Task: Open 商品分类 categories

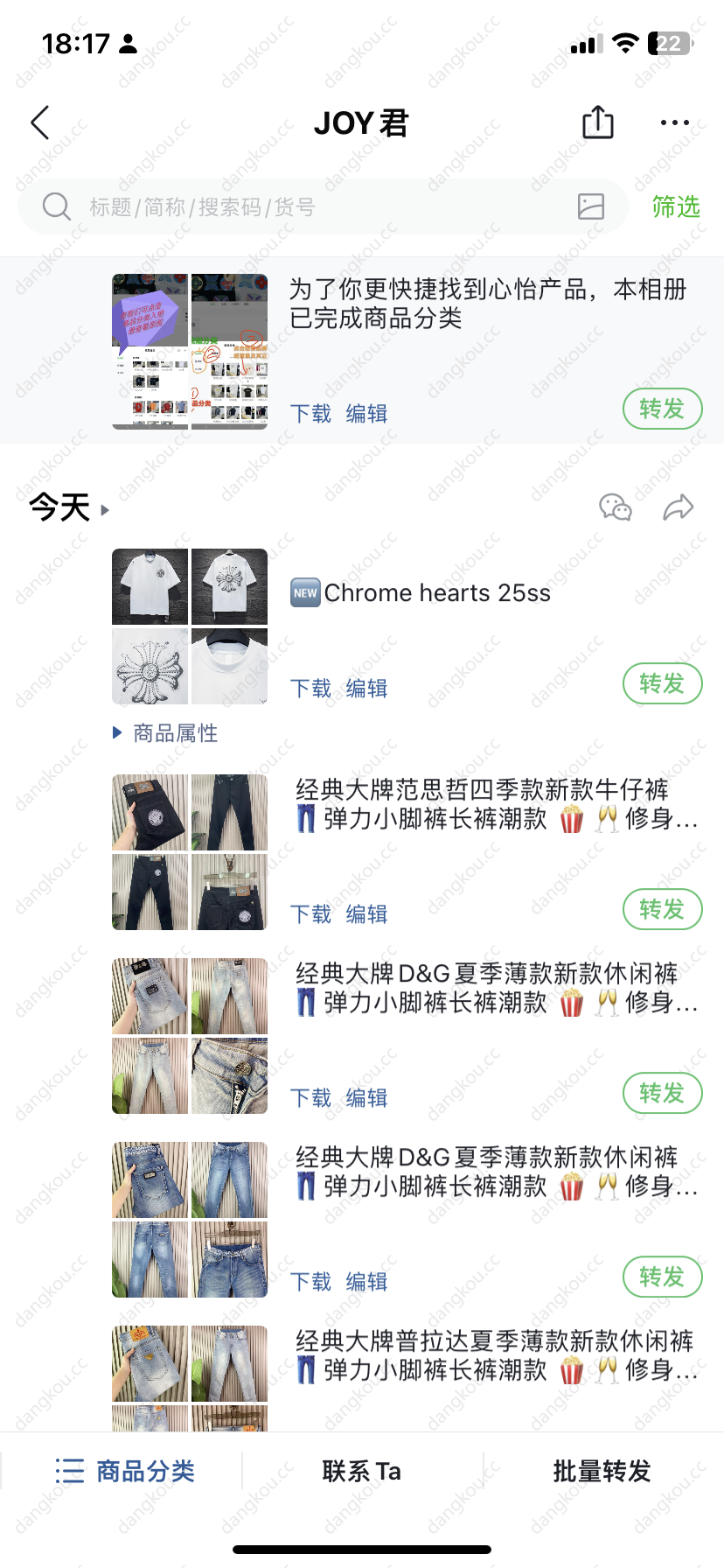Action: 125,1471
